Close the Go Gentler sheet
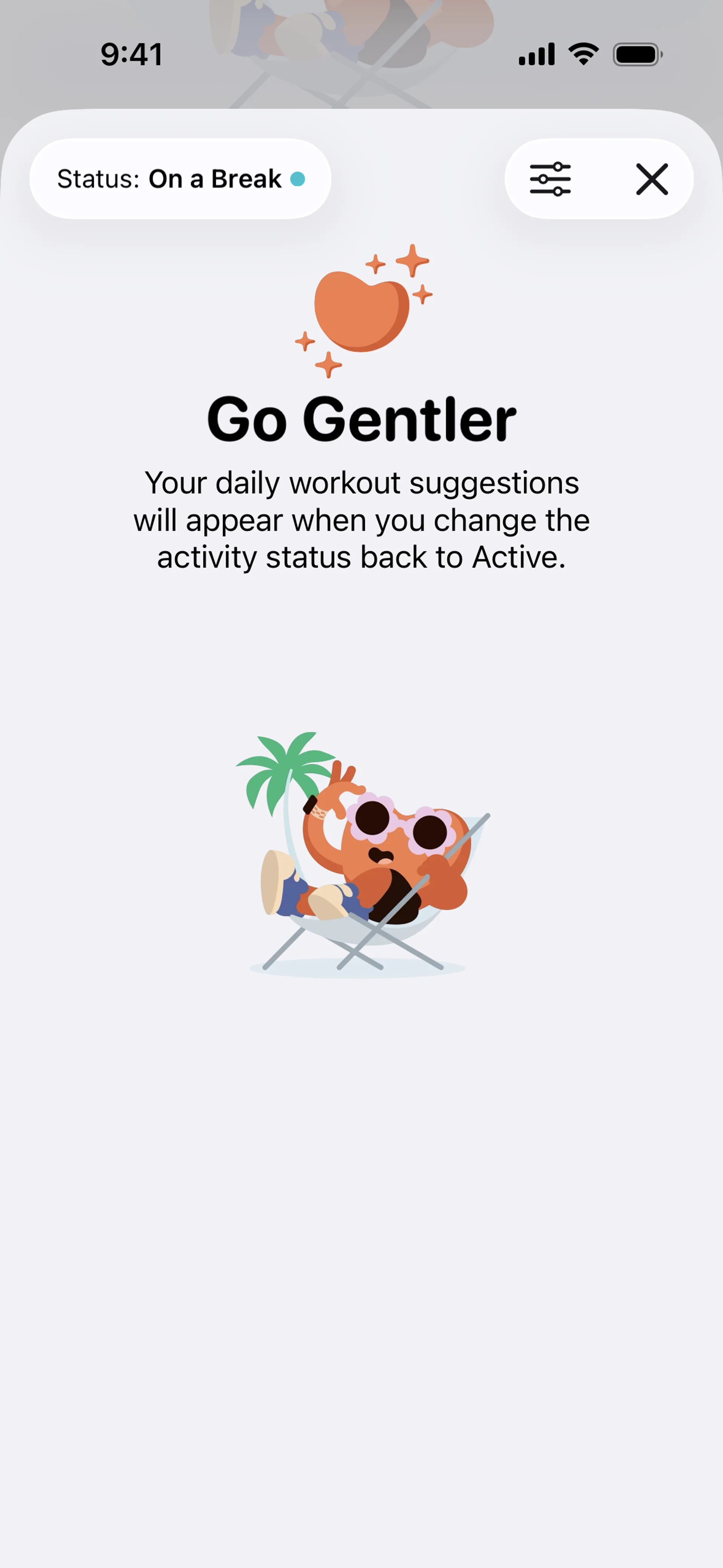 [652, 179]
